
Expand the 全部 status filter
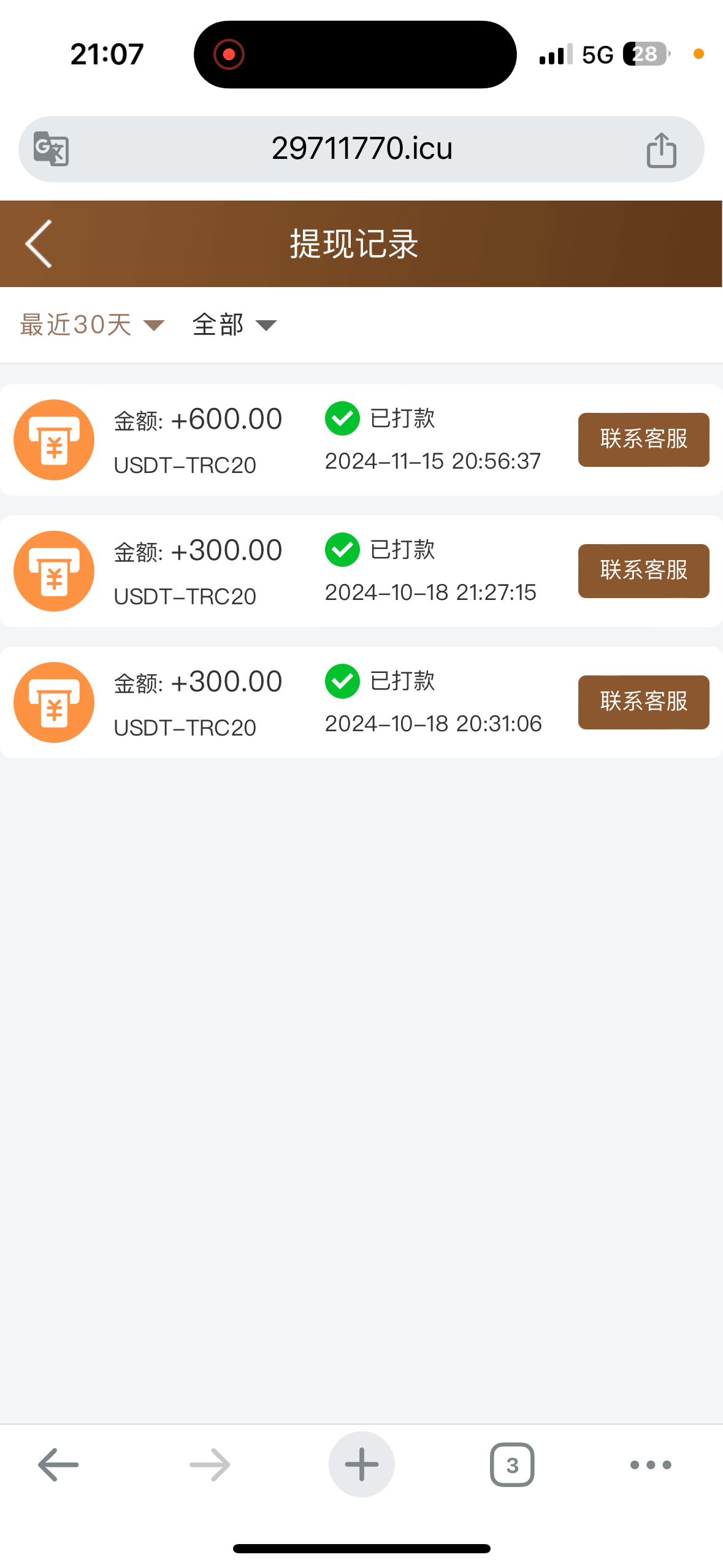[234, 325]
